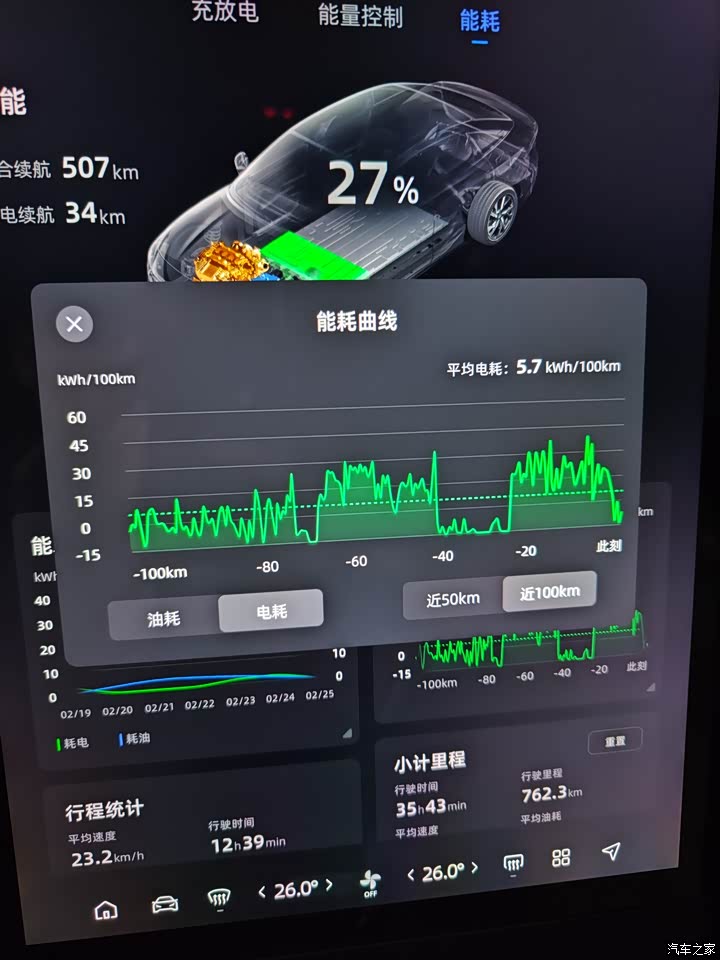This screenshot has width=720, height=960.
Task: Open the 充放电 tab
Action: (225, 12)
